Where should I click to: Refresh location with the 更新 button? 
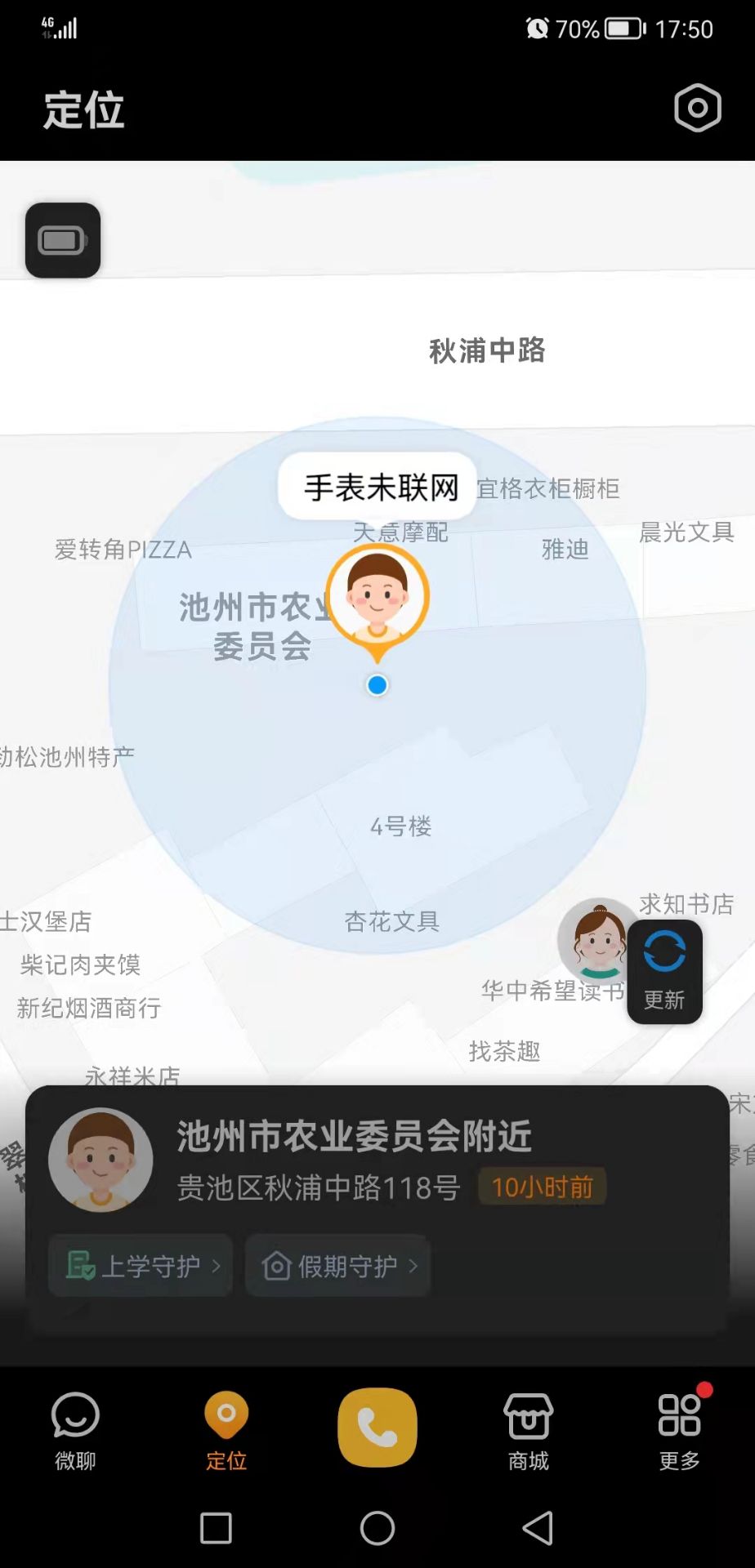point(664,972)
